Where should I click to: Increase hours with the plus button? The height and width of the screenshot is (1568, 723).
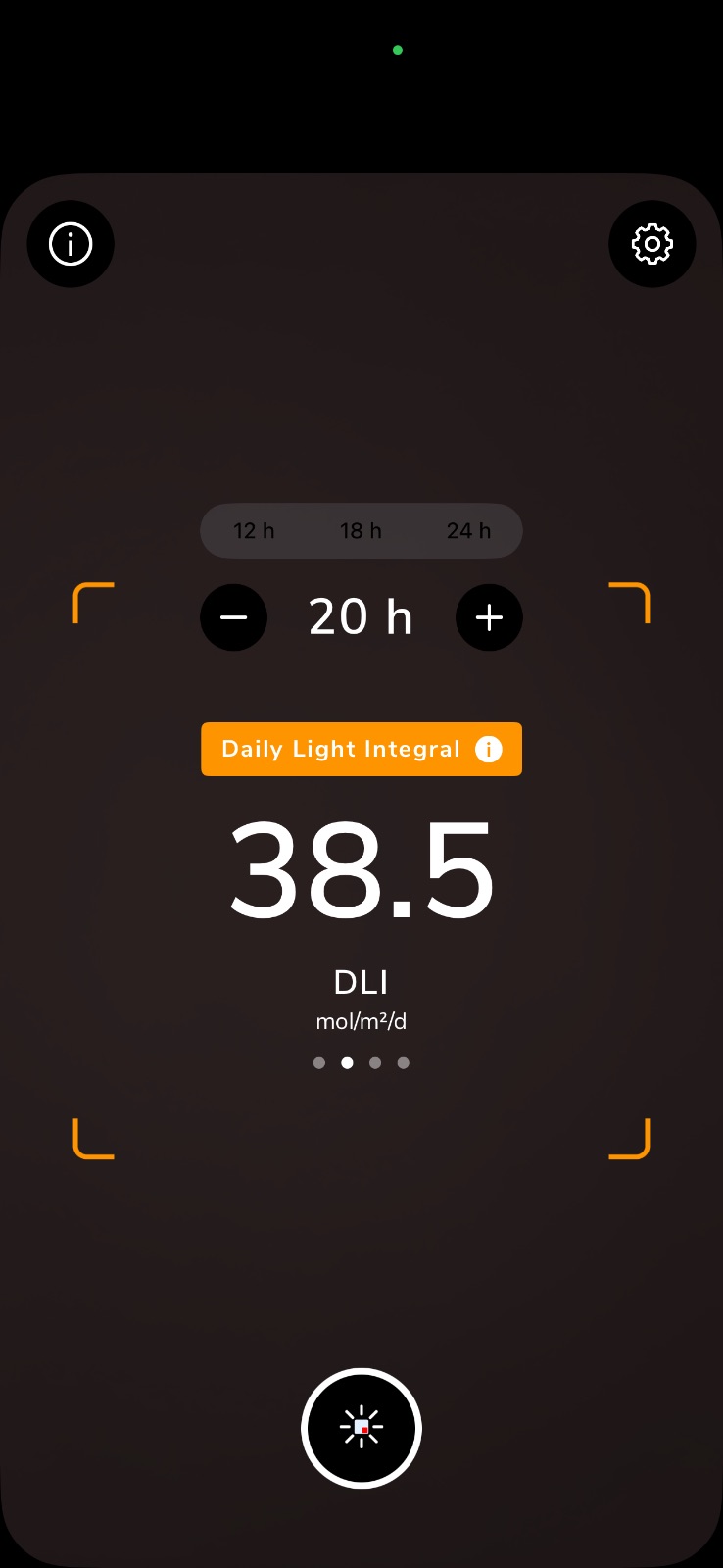(489, 617)
